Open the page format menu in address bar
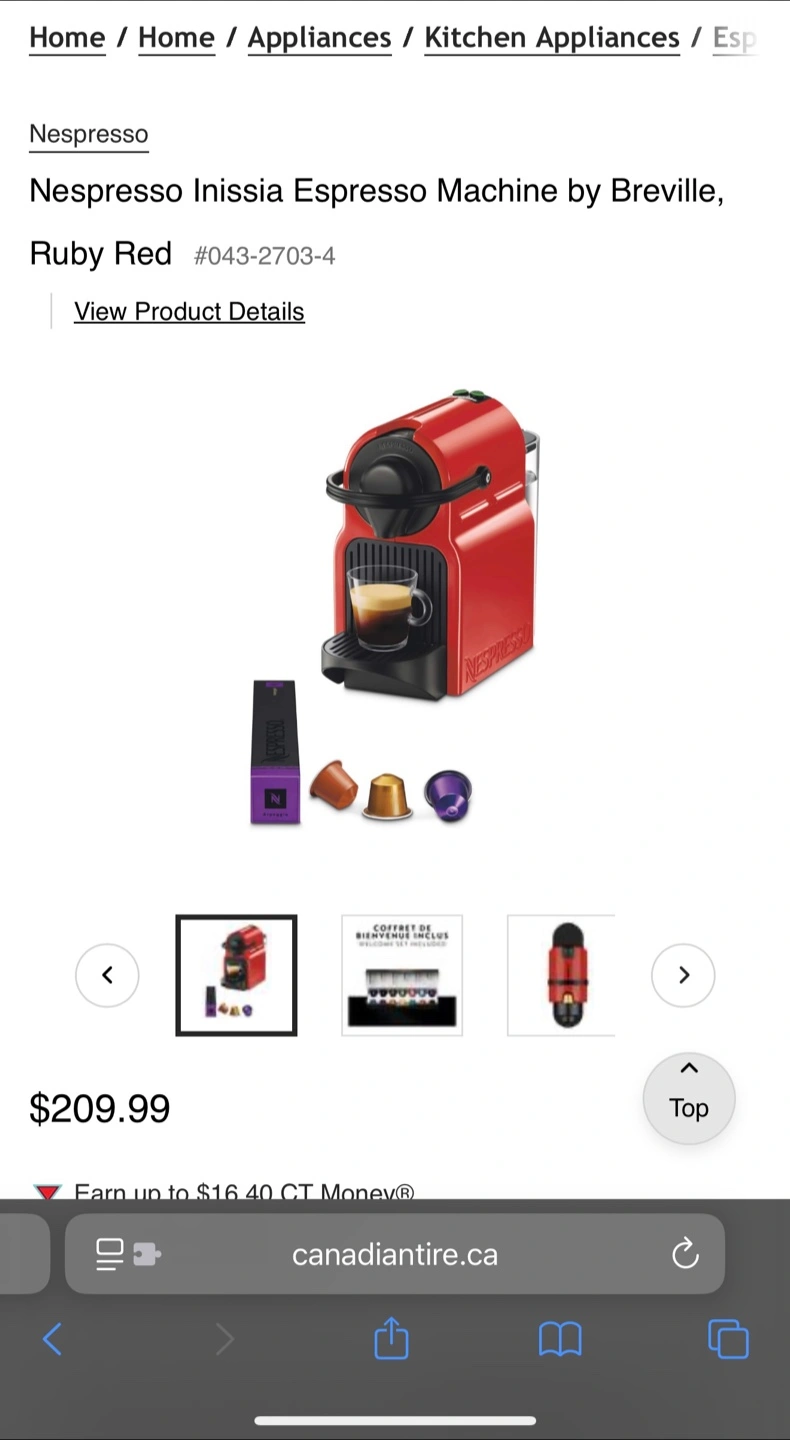Image resolution: width=790 pixels, height=1440 pixels. (x=128, y=1254)
